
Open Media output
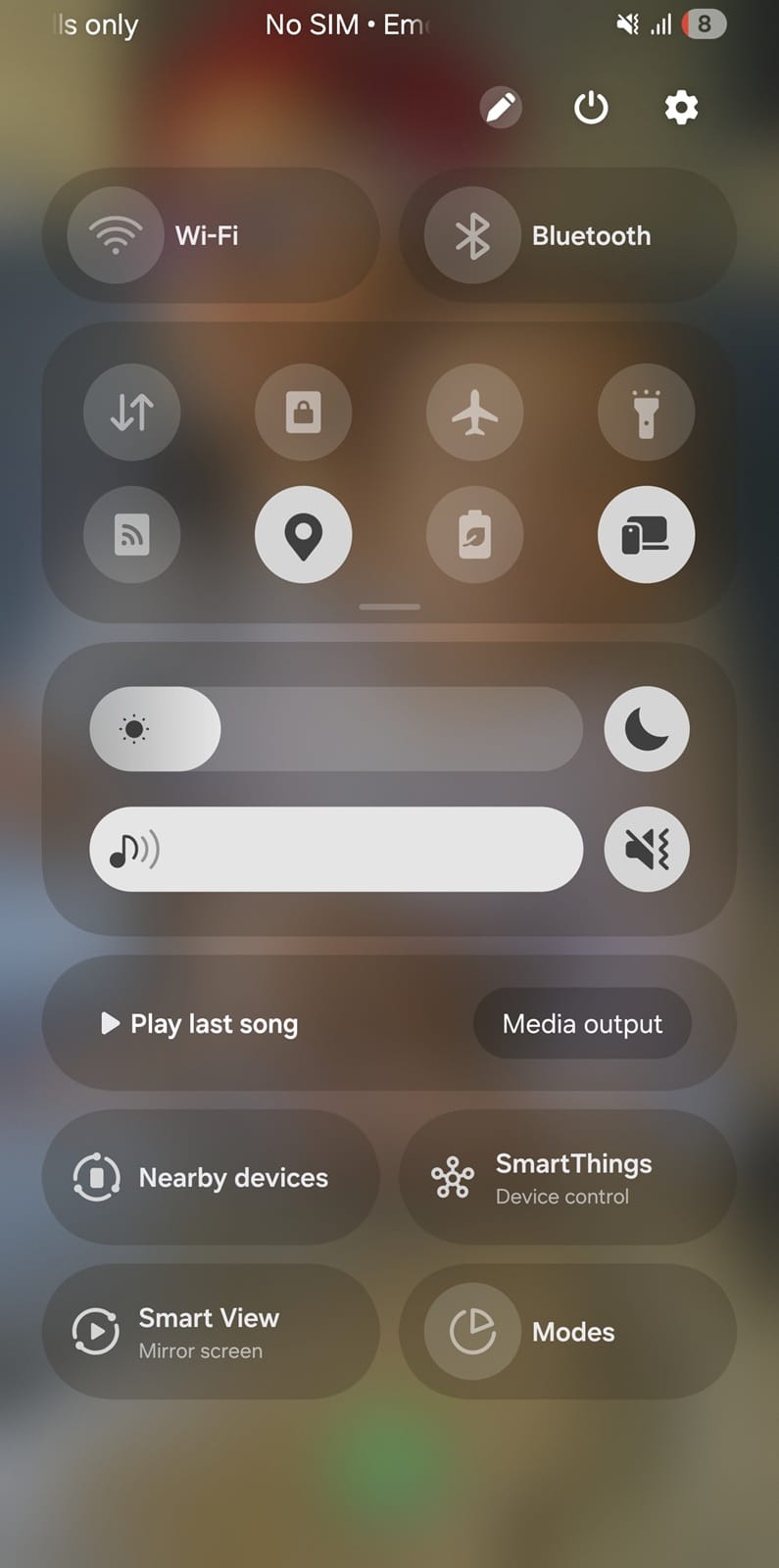pos(582,1023)
